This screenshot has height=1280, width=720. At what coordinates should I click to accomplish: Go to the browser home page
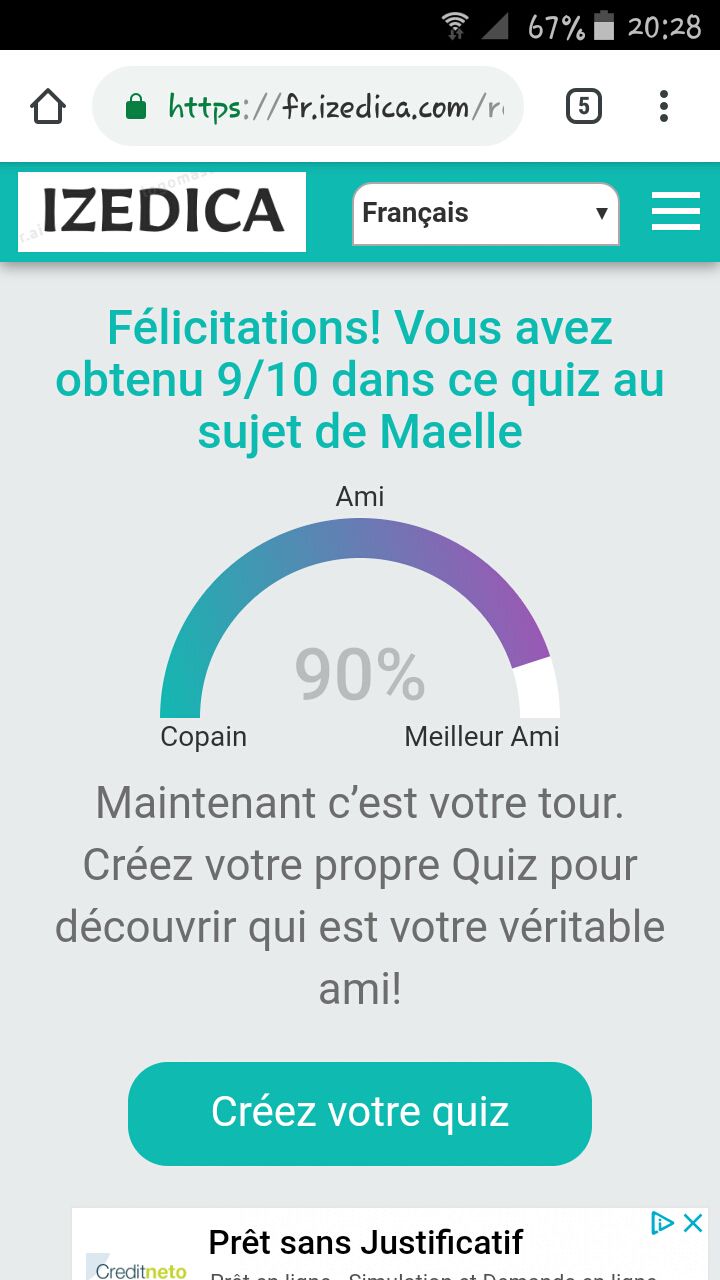click(x=48, y=106)
